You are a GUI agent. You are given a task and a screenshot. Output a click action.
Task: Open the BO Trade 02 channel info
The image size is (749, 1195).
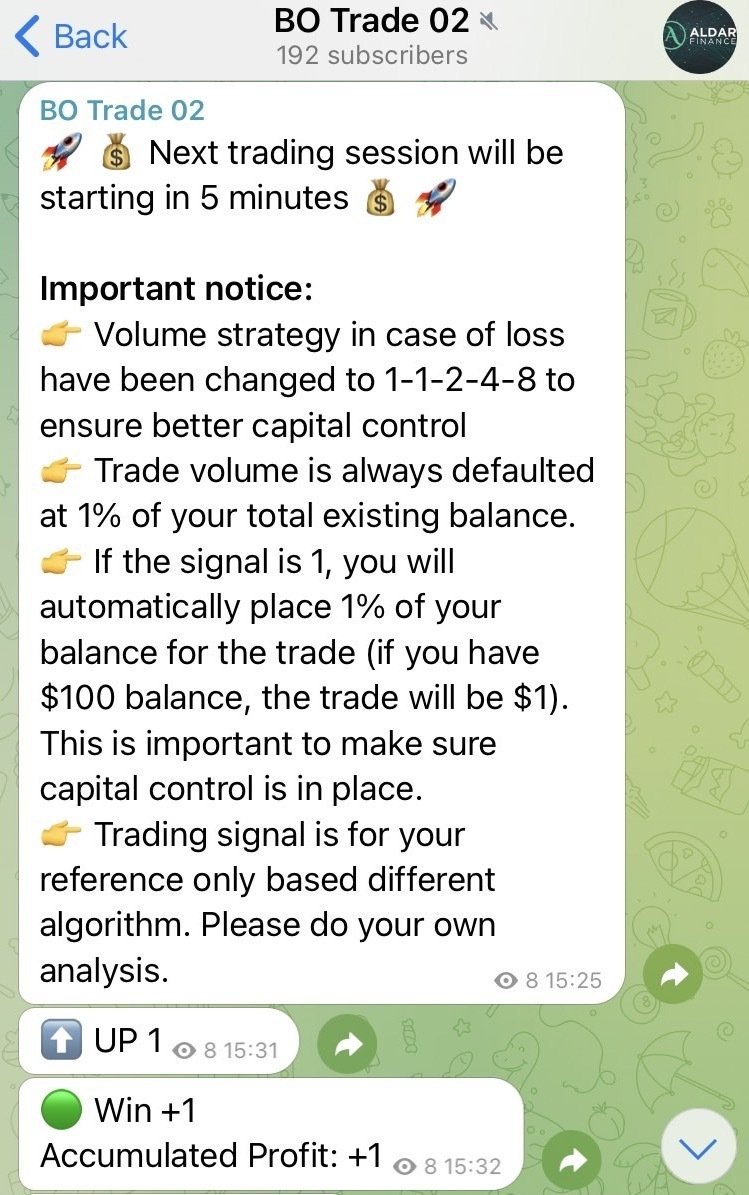(372, 36)
